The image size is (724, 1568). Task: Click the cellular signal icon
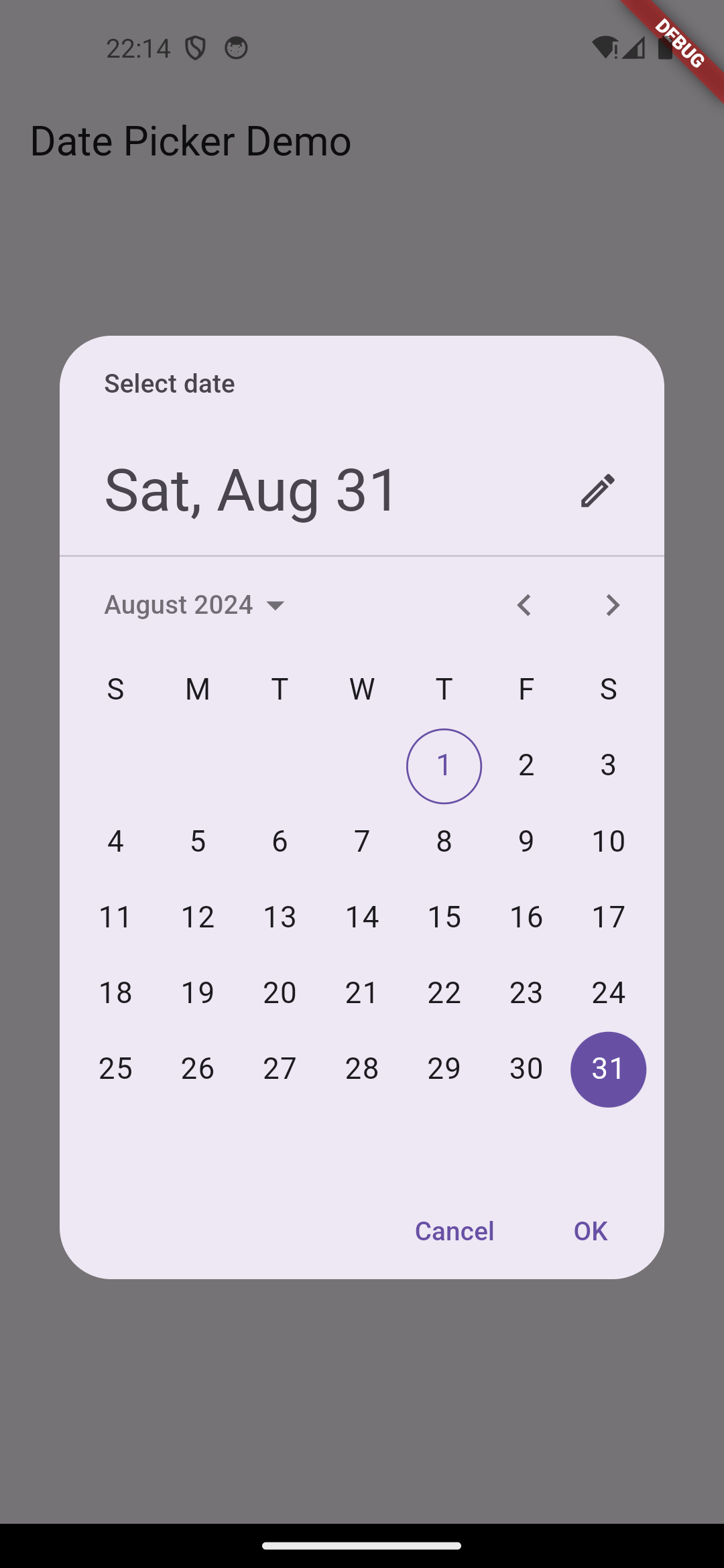[634, 48]
